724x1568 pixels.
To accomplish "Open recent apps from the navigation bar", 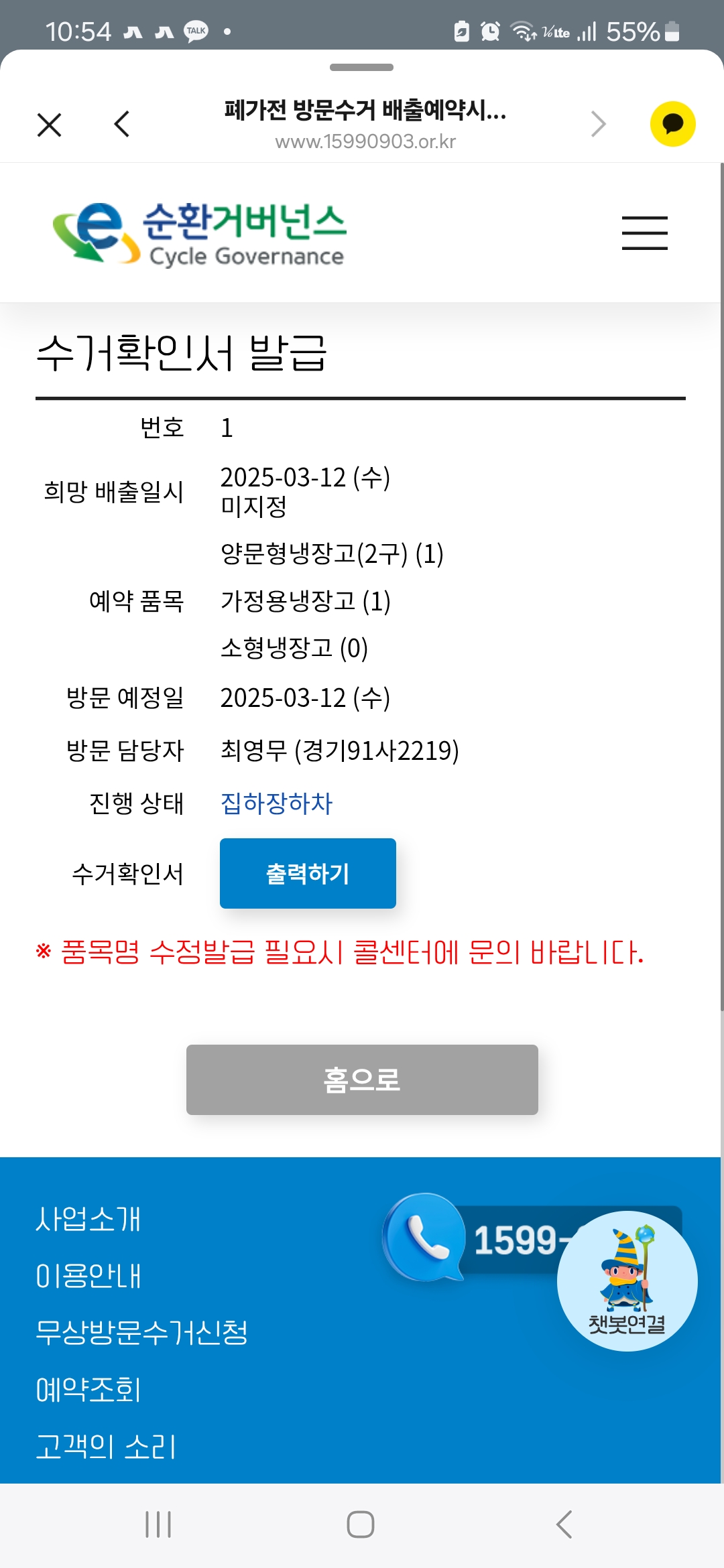I will (x=158, y=1524).
